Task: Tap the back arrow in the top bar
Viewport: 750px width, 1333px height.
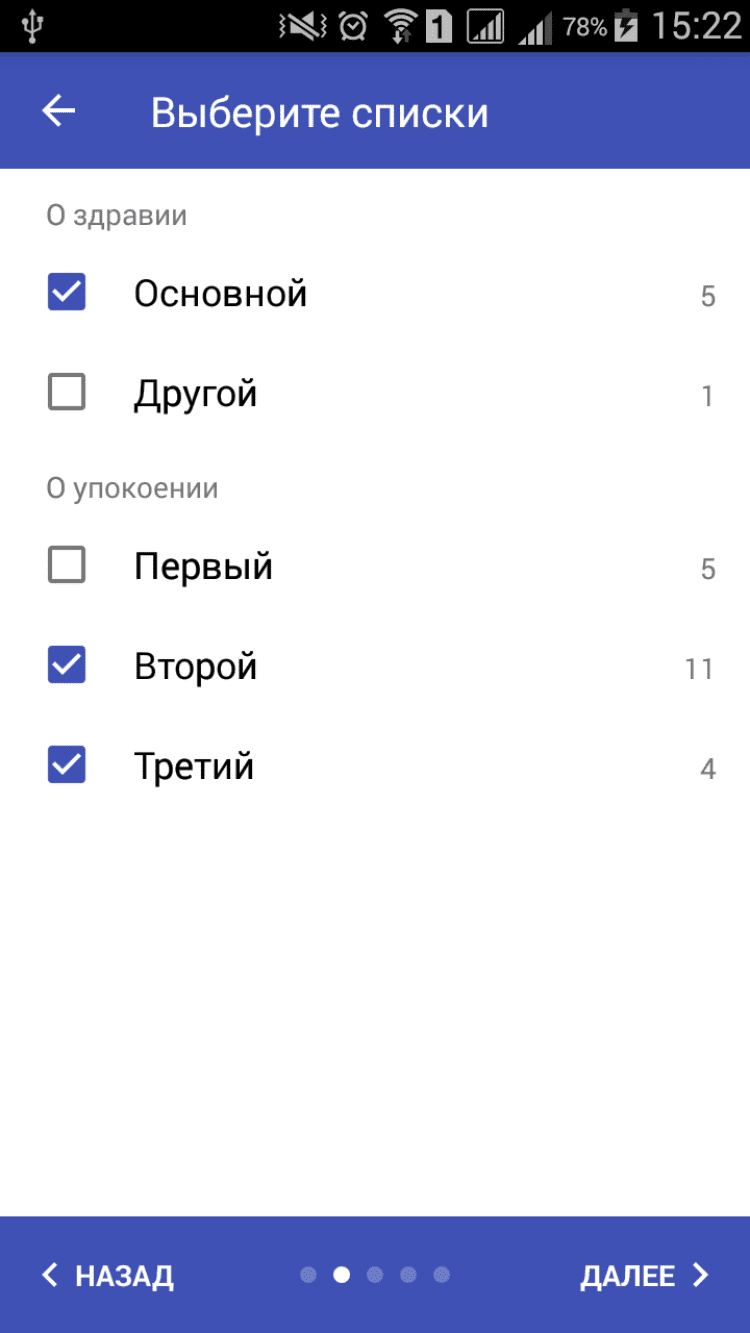Action: pos(59,111)
